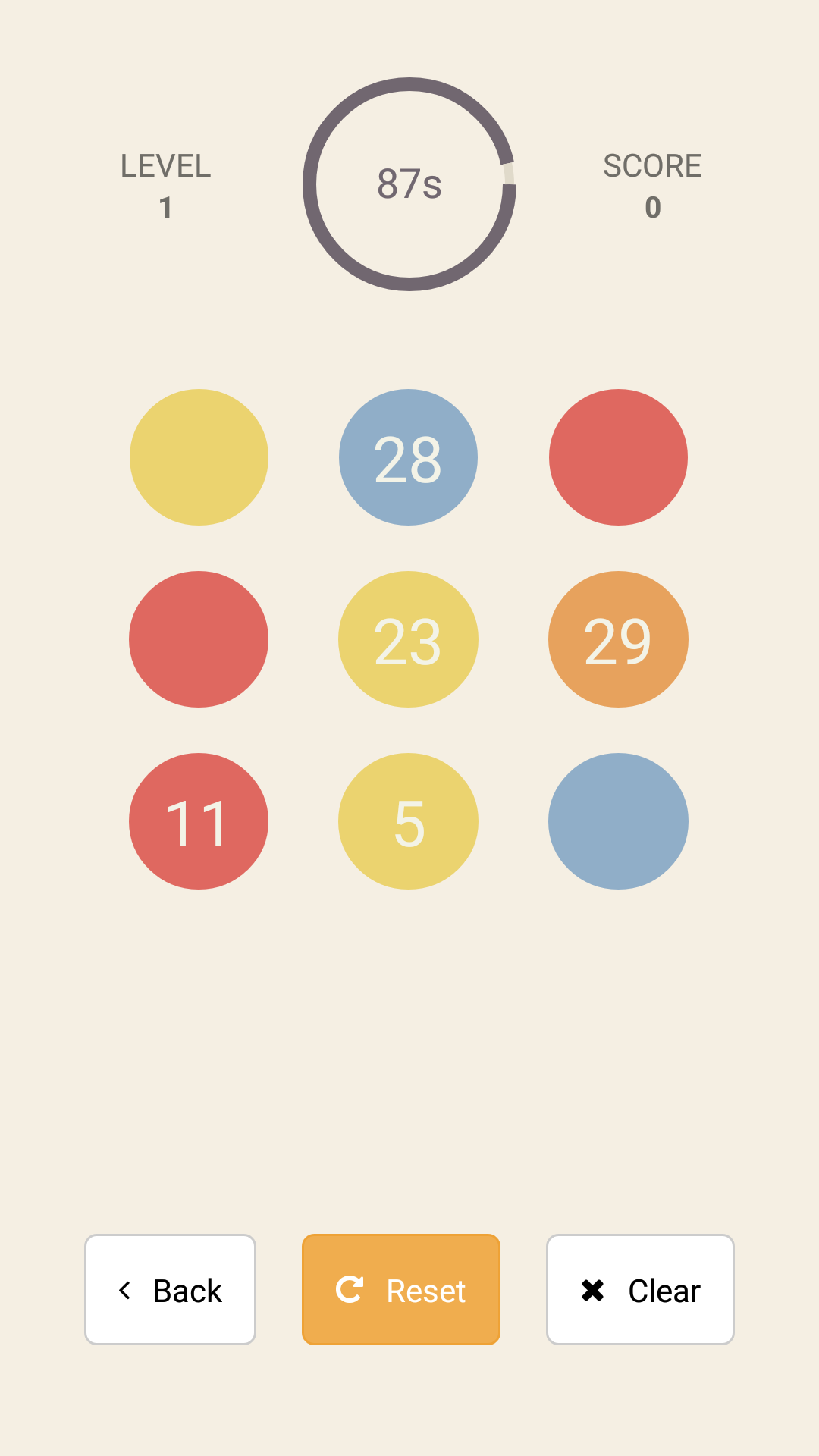Go back with the Back button
The width and height of the screenshot is (819, 1456).
pos(170,1289)
